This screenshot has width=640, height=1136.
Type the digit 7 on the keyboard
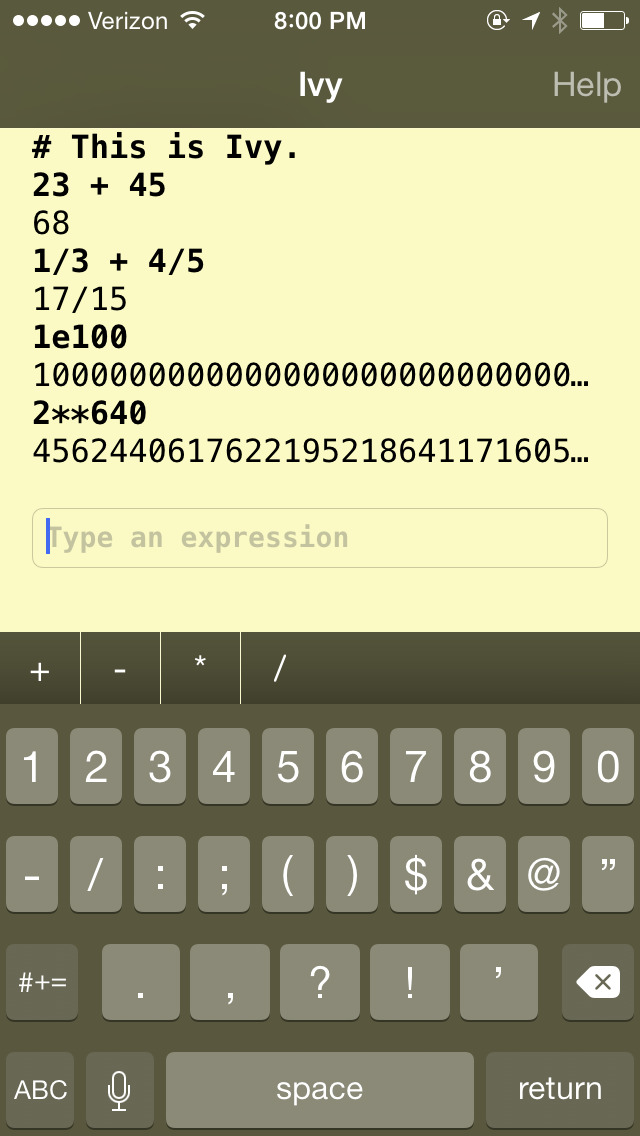pos(415,767)
